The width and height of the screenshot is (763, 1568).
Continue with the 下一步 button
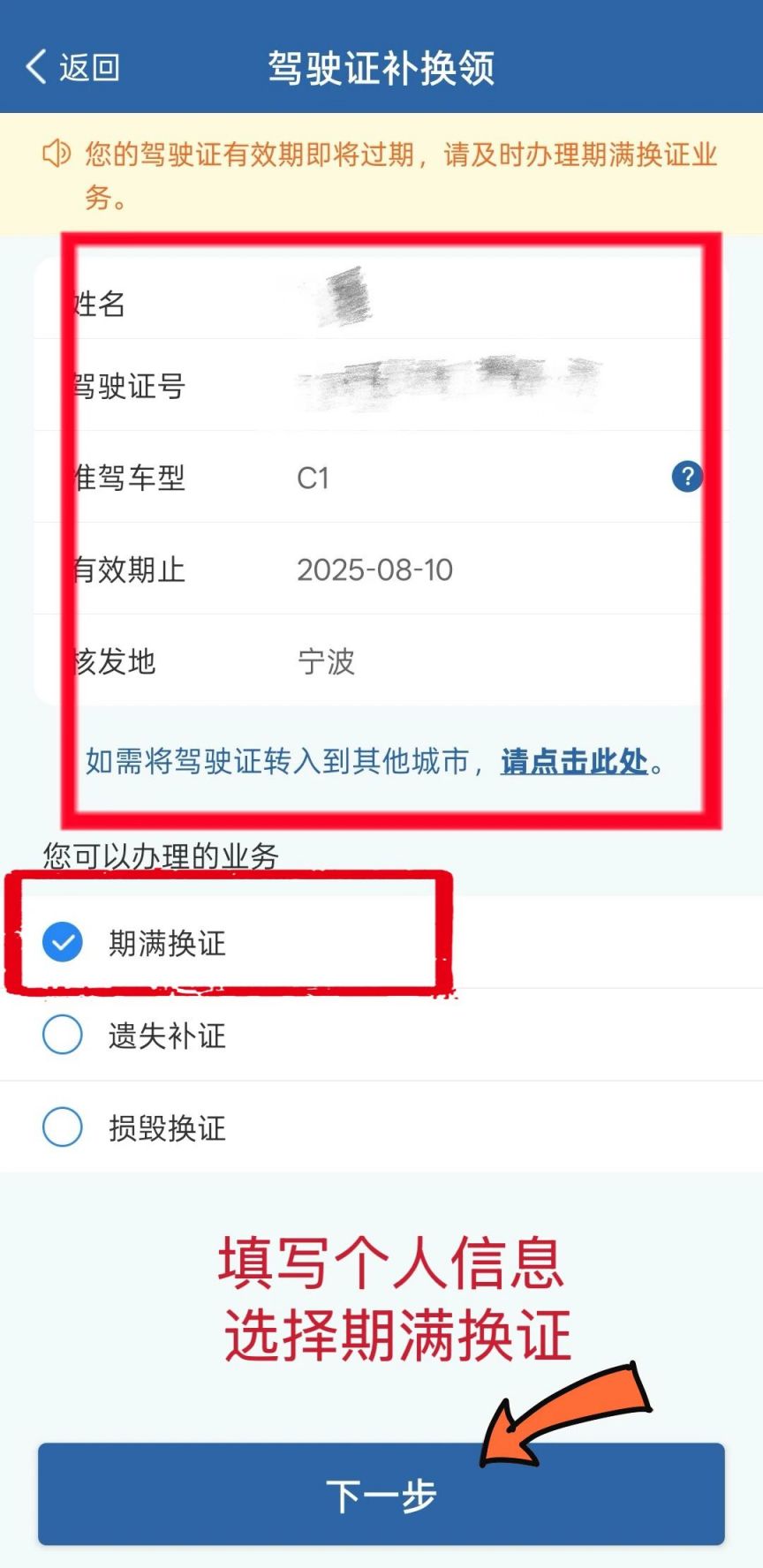pyautogui.click(x=381, y=1494)
